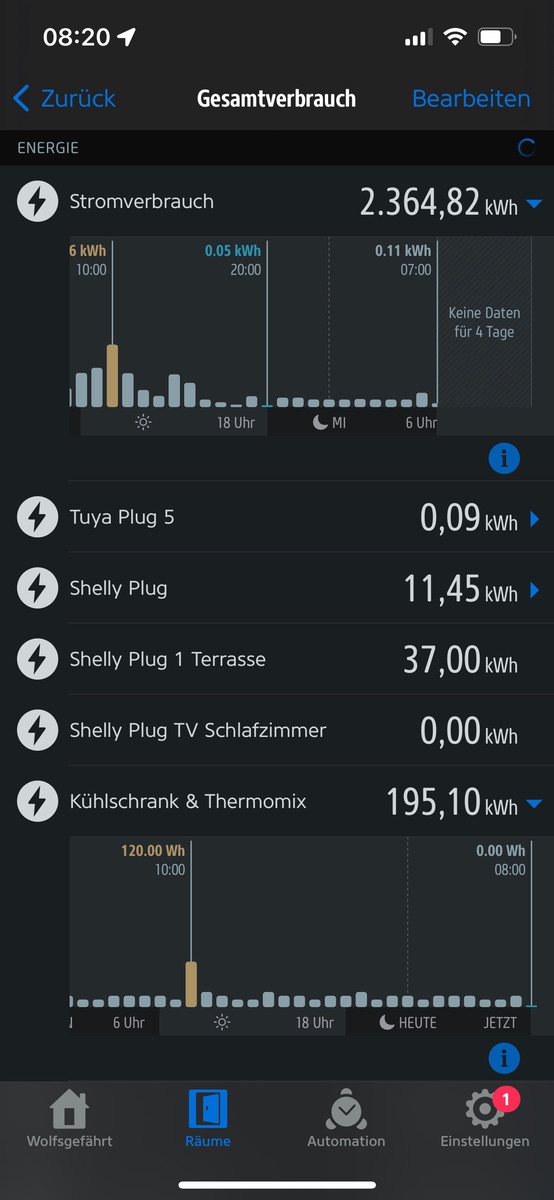The height and width of the screenshot is (1200, 554).
Task: Switch to the Räume tab
Action: 208,1118
